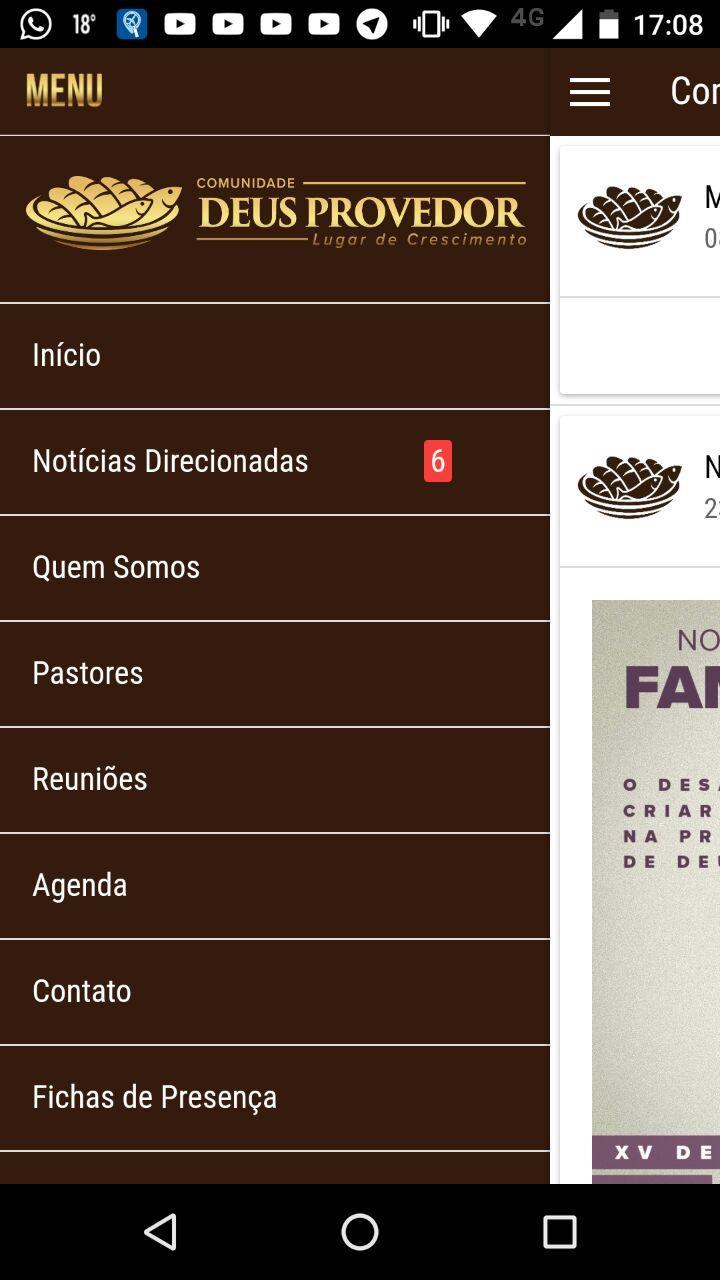Open Quem Somos menu entry

(x=116, y=567)
